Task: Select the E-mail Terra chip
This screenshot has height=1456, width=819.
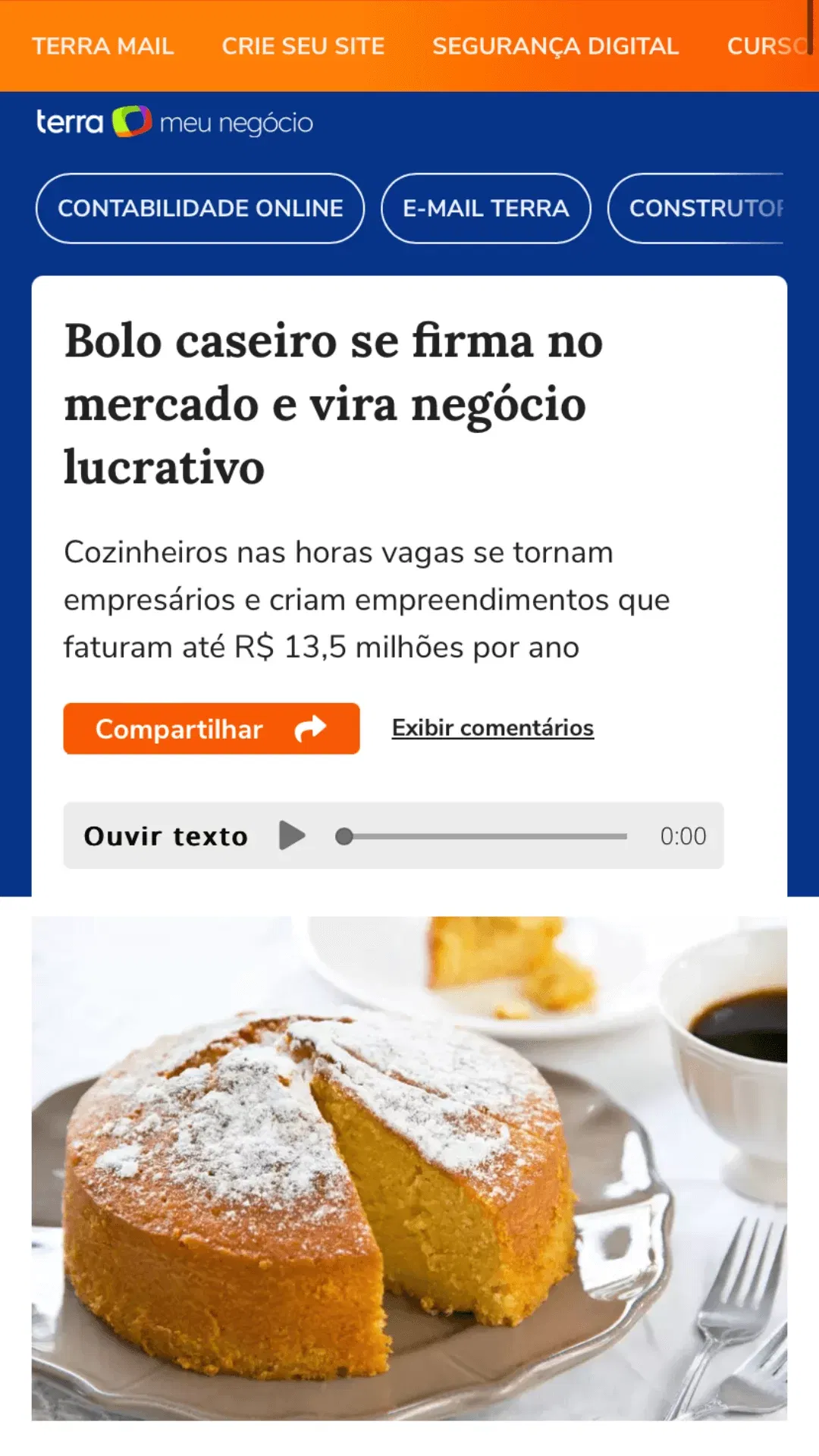Action: click(485, 209)
